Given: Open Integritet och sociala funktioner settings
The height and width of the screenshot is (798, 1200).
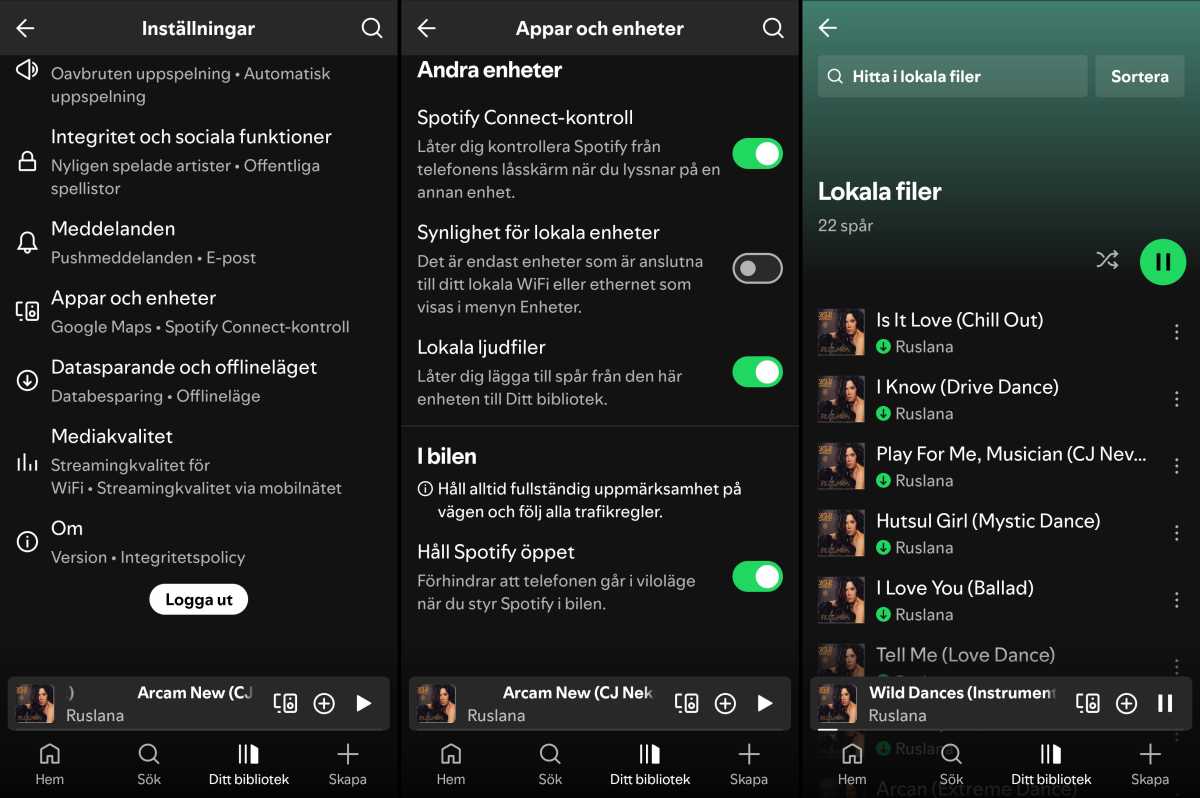Looking at the screenshot, I should click(x=191, y=161).
